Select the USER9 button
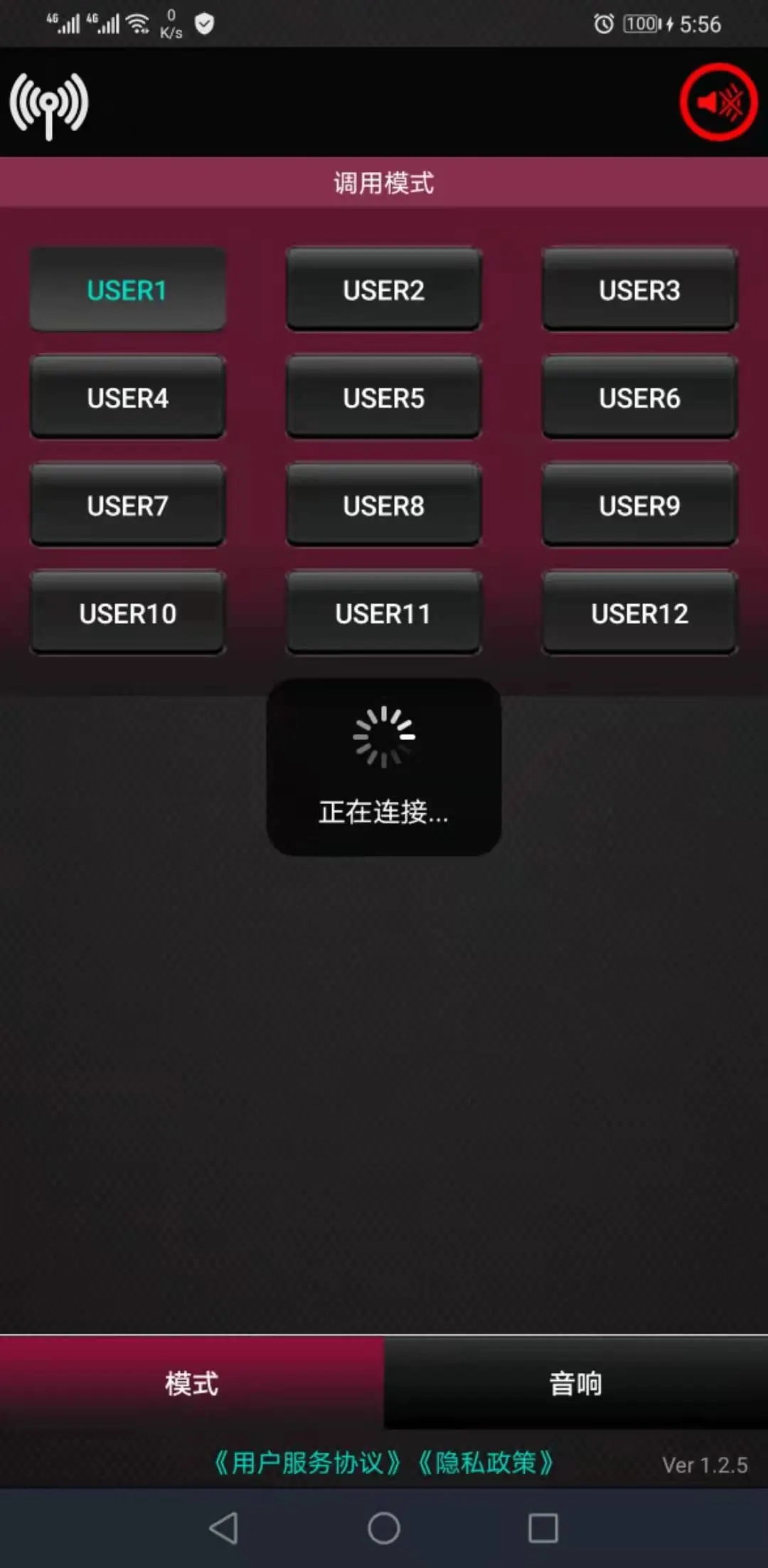 tap(640, 506)
